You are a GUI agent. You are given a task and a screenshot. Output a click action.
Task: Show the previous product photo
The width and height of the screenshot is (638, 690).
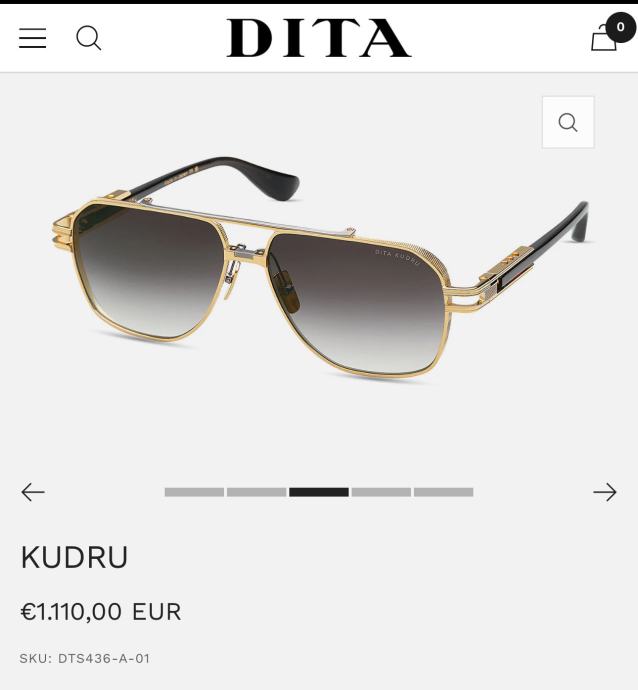[33, 492]
